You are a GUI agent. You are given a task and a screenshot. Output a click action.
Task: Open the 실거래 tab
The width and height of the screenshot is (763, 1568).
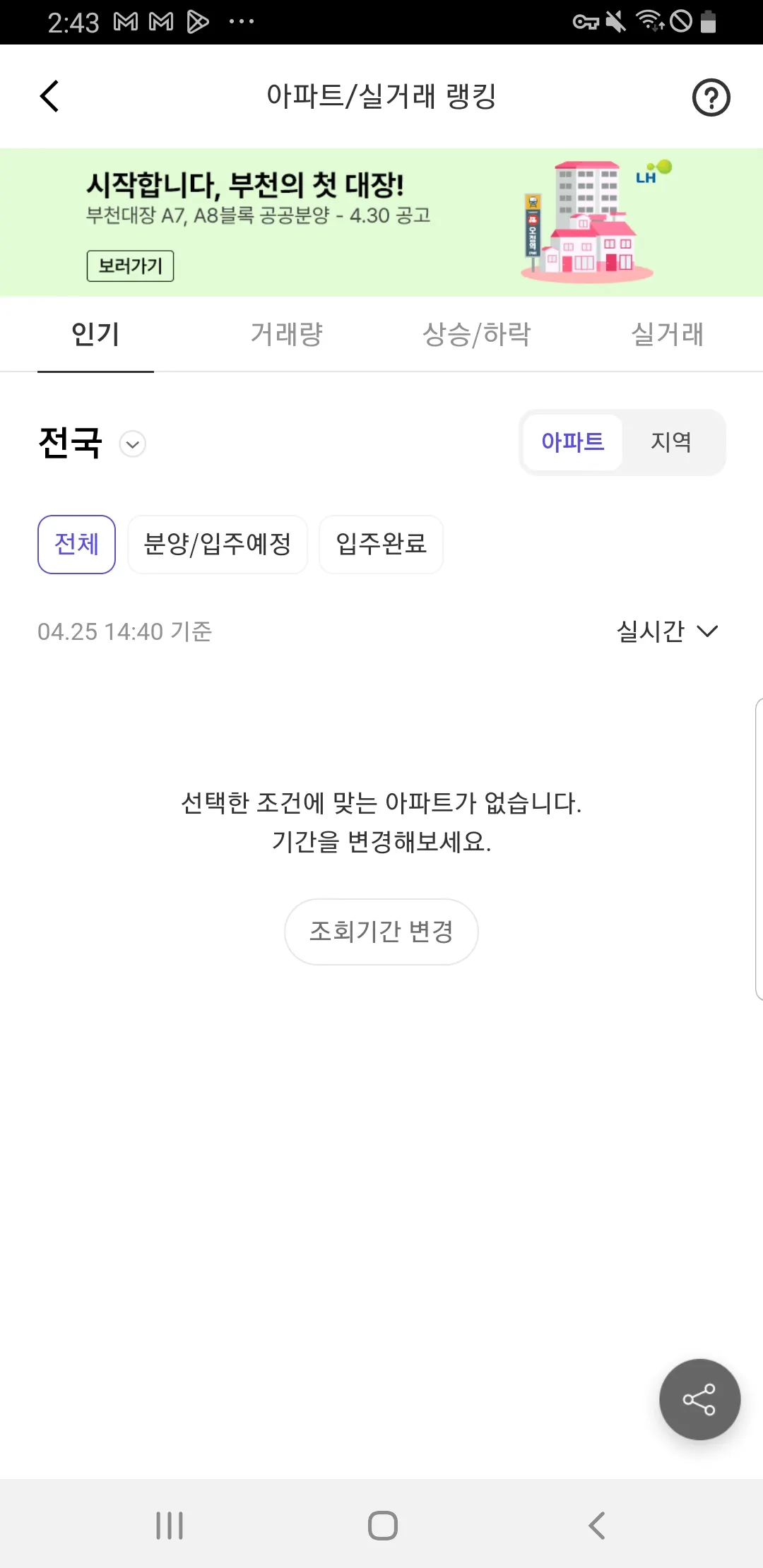(667, 334)
